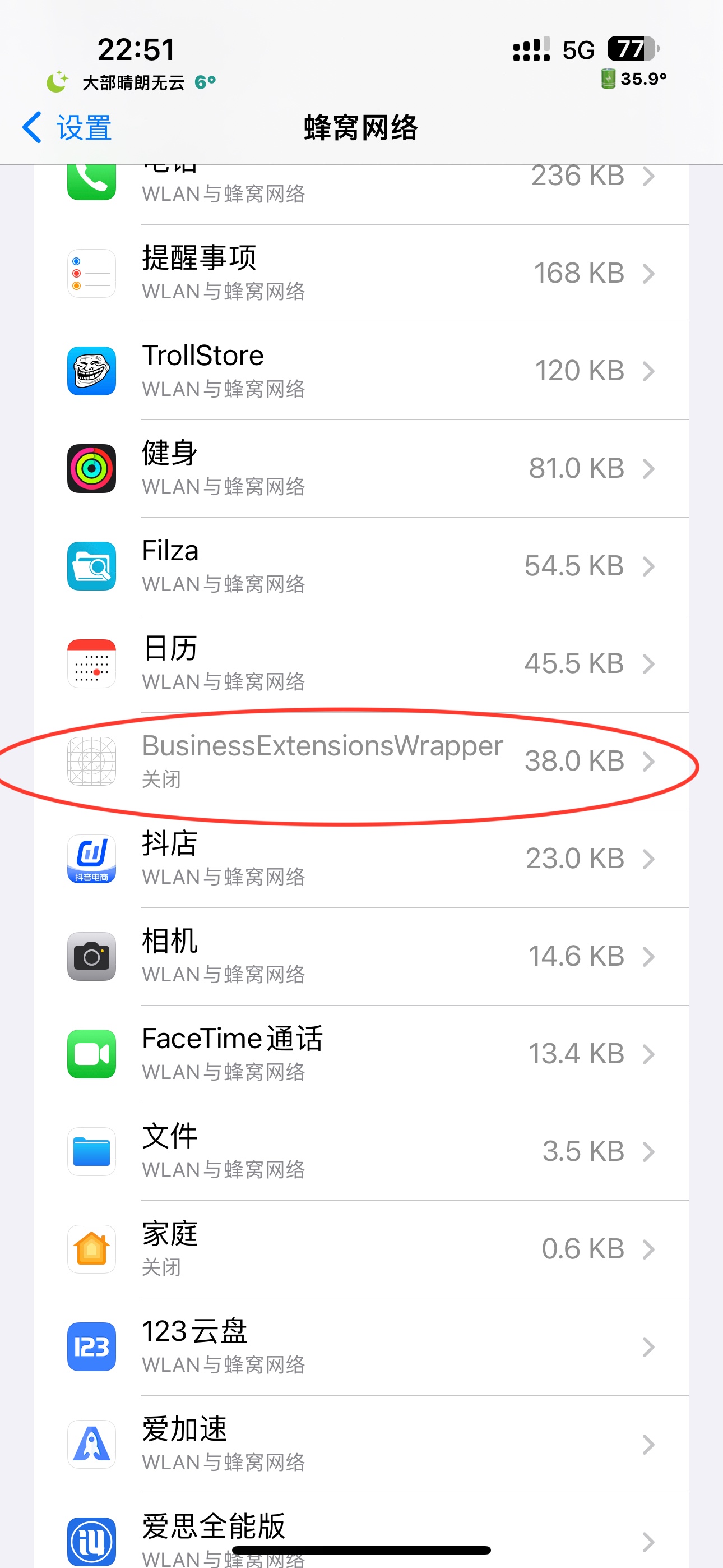
Task: Open 健身 network access options
Action: click(x=361, y=468)
